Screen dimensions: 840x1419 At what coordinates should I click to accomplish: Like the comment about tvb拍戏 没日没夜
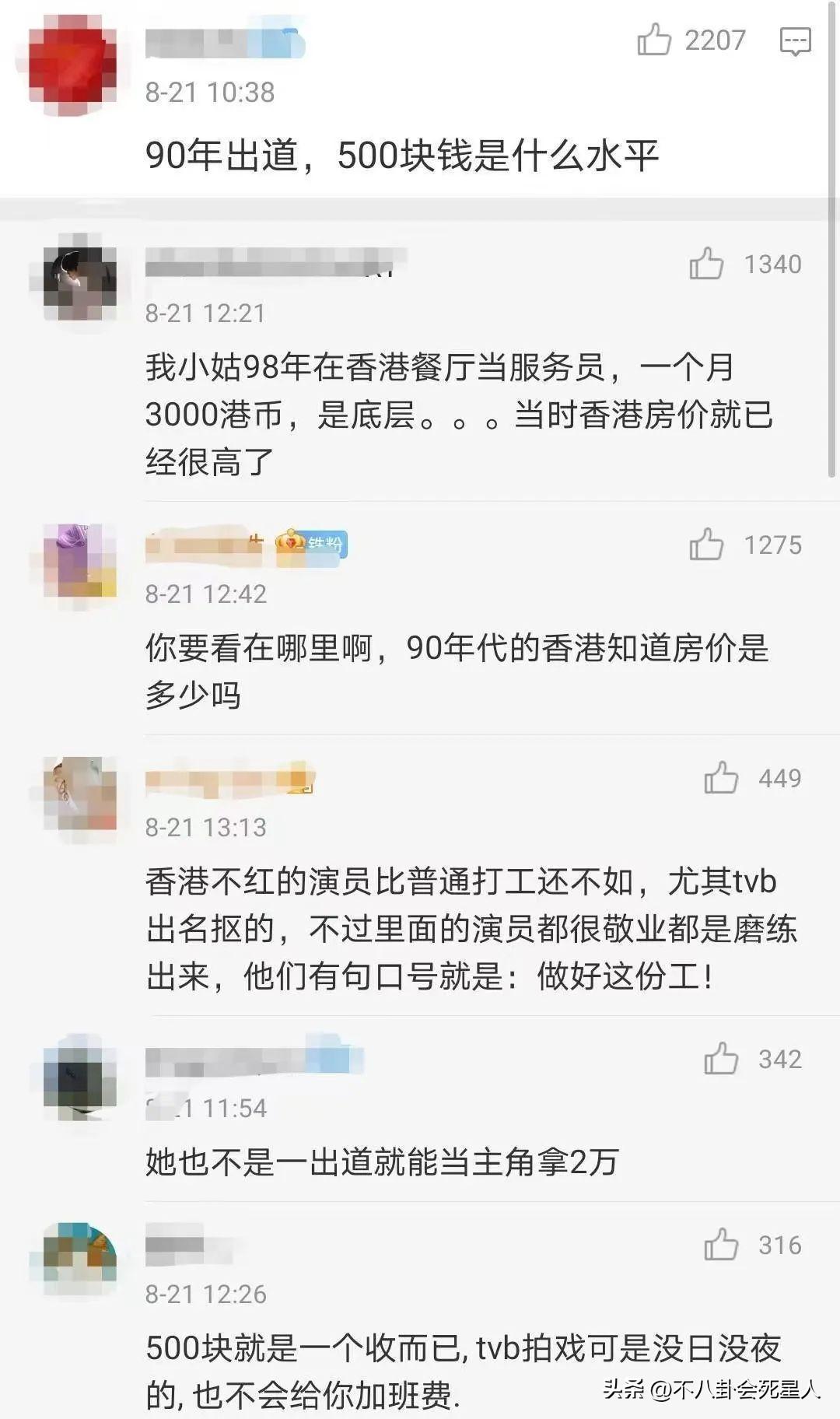[x=721, y=1245]
